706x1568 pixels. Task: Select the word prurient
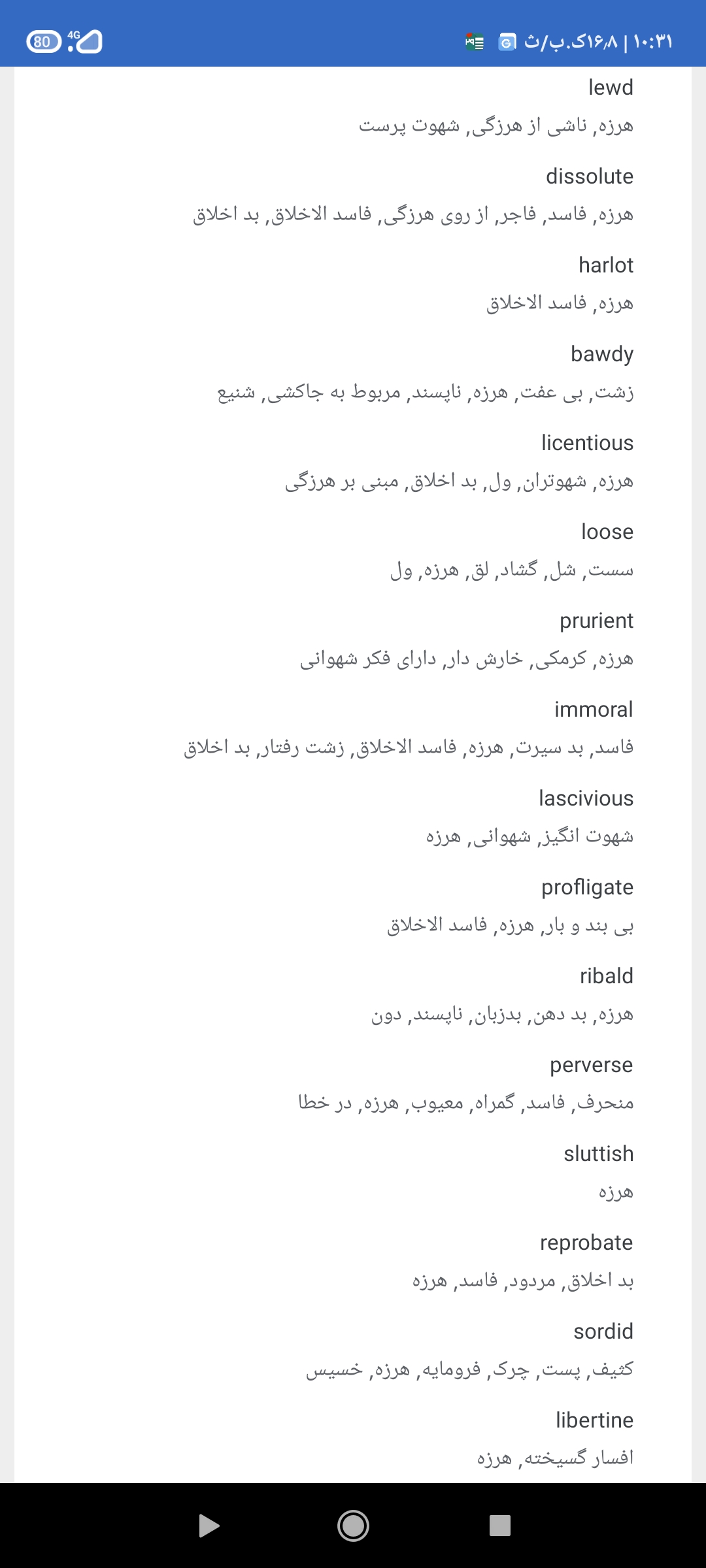click(596, 621)
